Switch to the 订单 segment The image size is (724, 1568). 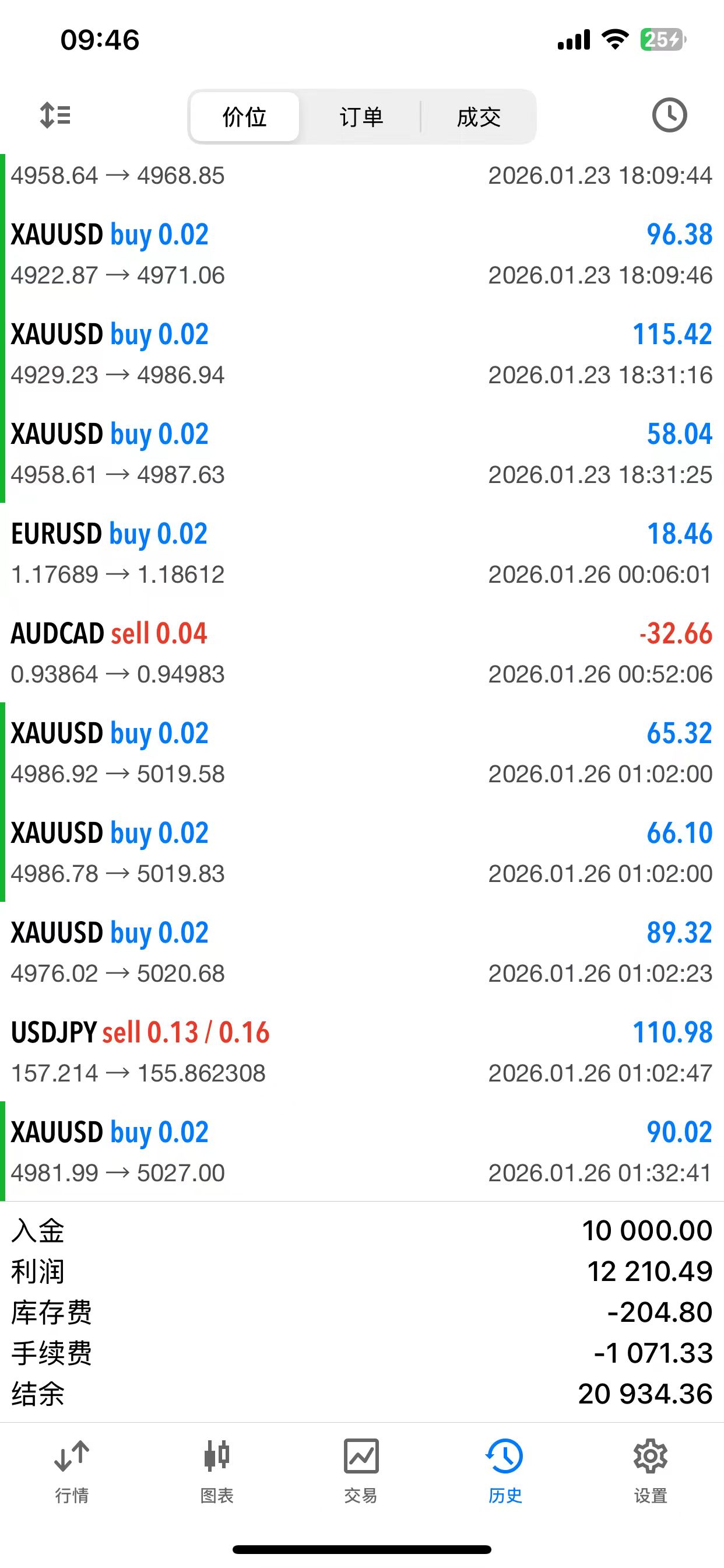[361, 117]
